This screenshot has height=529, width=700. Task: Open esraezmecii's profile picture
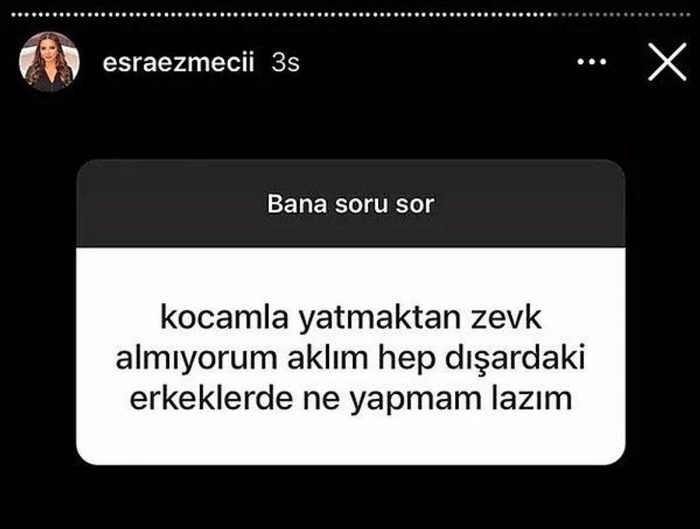[x=48, y=64]
